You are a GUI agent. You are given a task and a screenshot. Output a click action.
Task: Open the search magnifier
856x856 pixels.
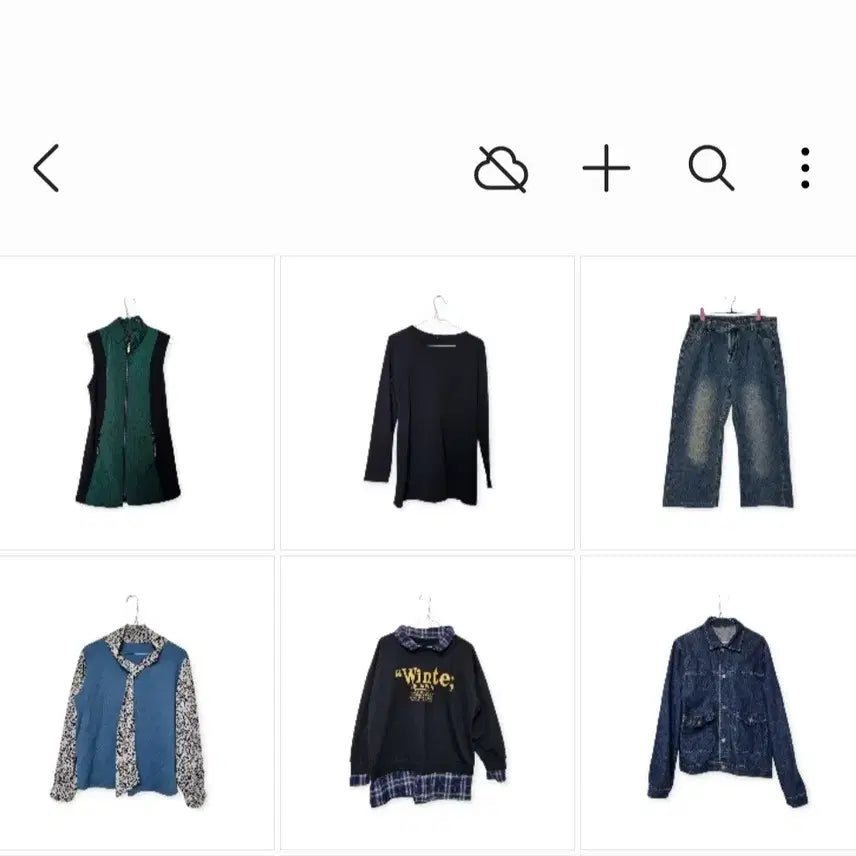pyautogui.click(x=711, y=168)
